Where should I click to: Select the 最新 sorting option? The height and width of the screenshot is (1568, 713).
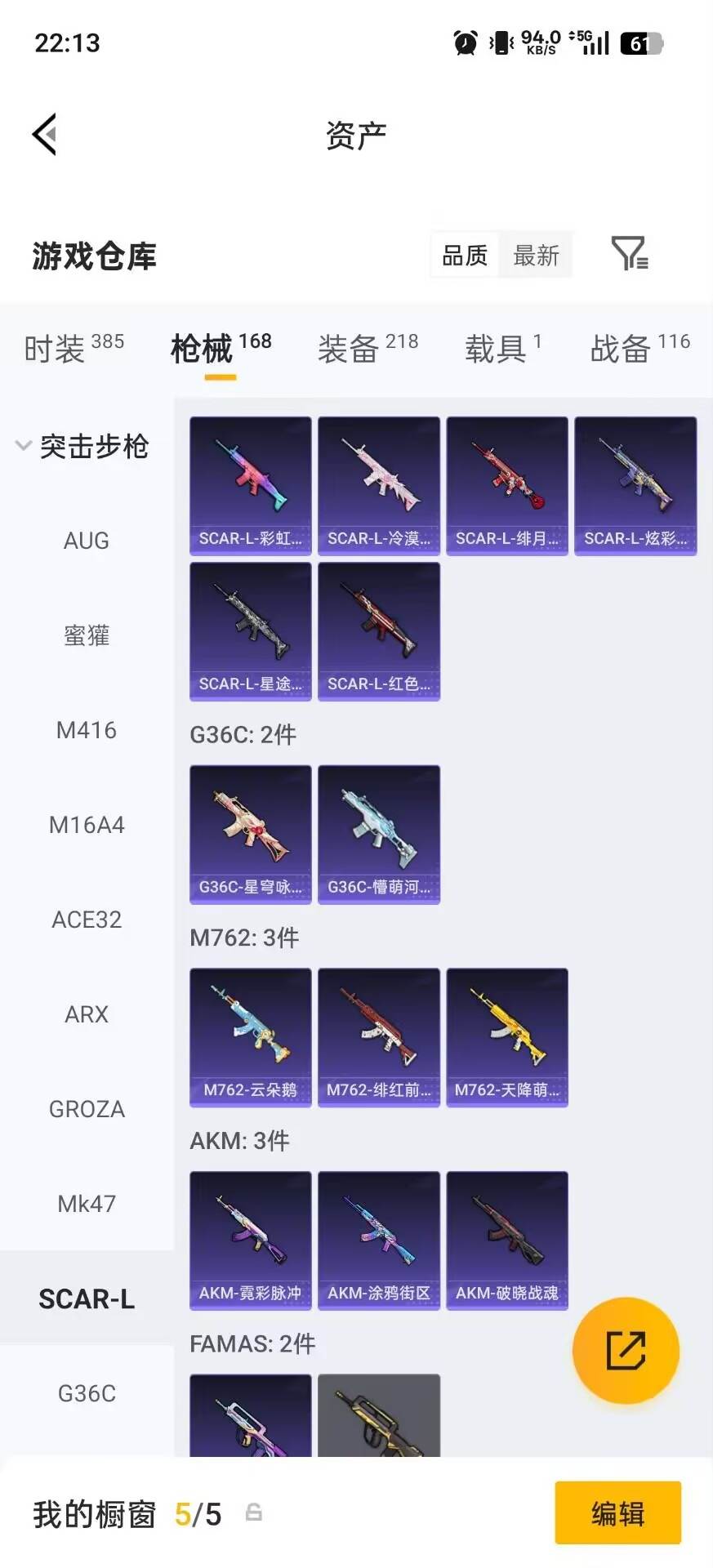(x=536, y=255)
